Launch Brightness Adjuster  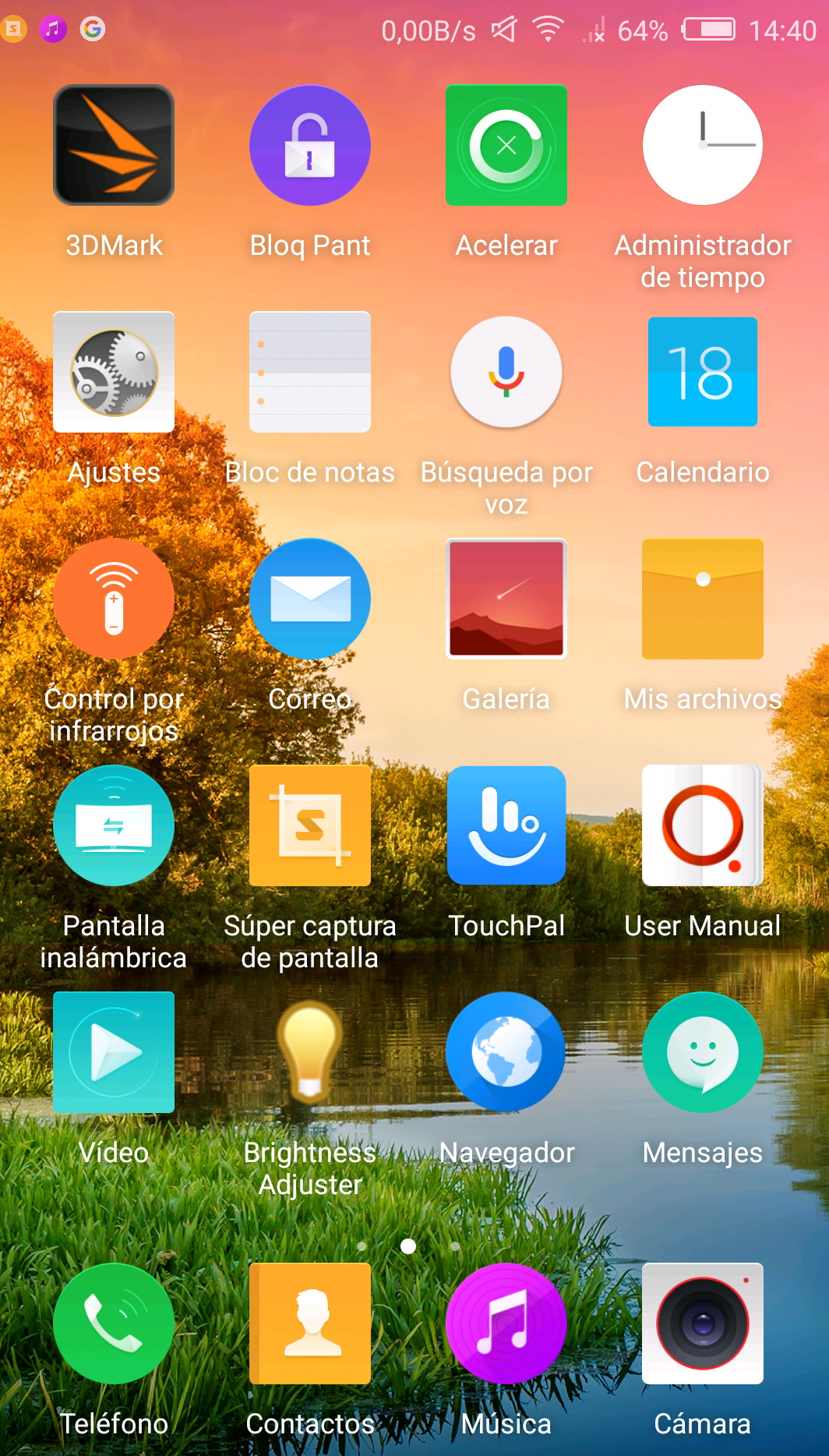(x=310, y=1053)
